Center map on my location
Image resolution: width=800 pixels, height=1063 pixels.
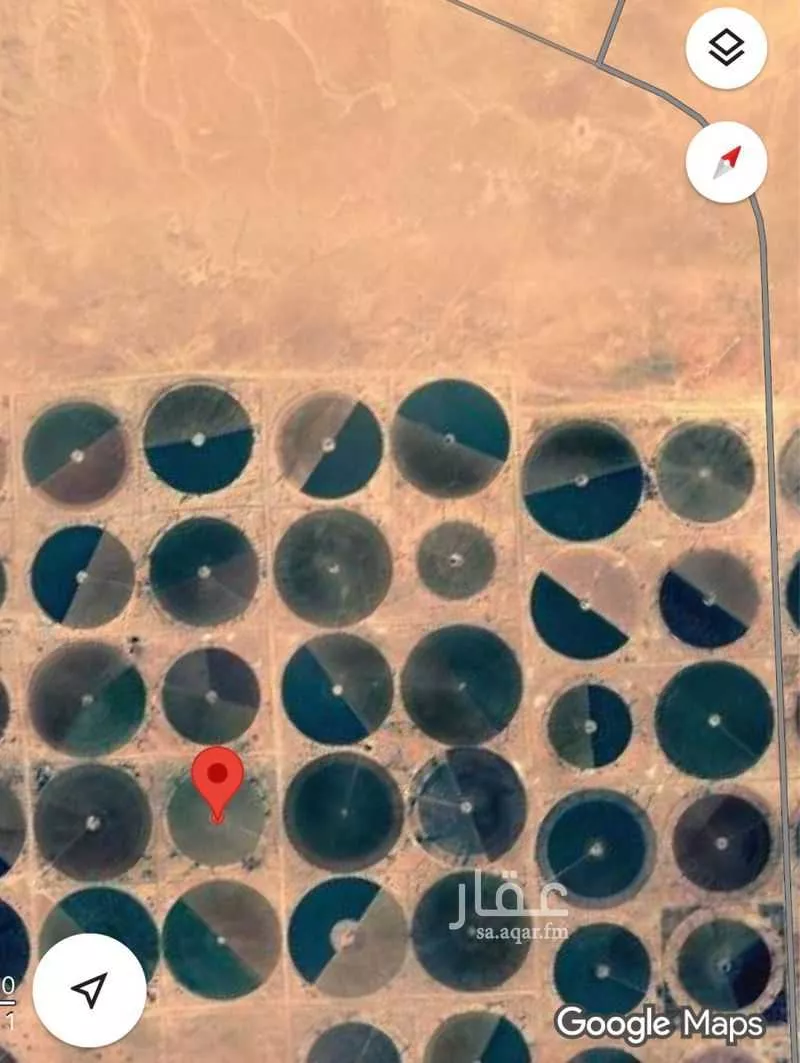click(89, 990)
